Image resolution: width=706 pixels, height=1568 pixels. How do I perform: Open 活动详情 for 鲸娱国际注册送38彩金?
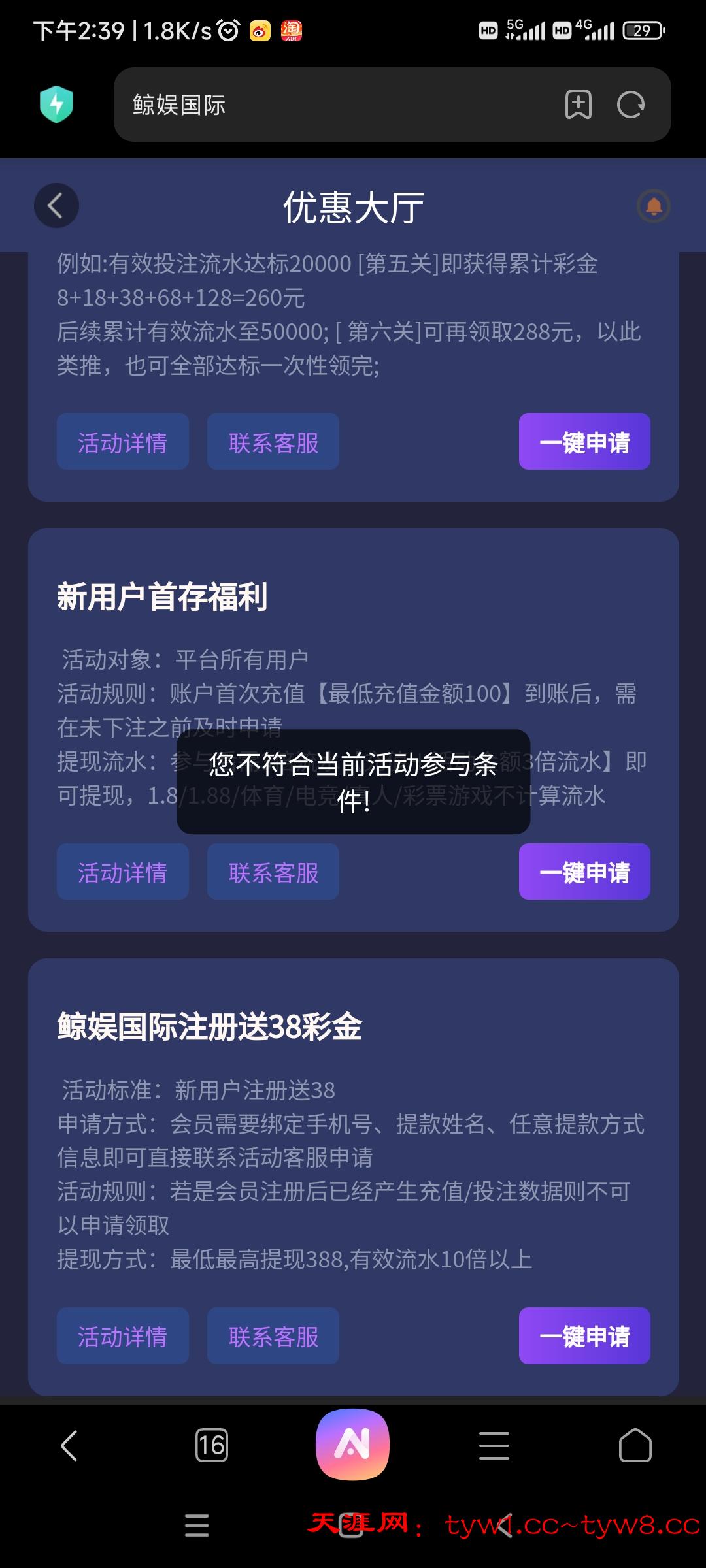[123, 1336]
